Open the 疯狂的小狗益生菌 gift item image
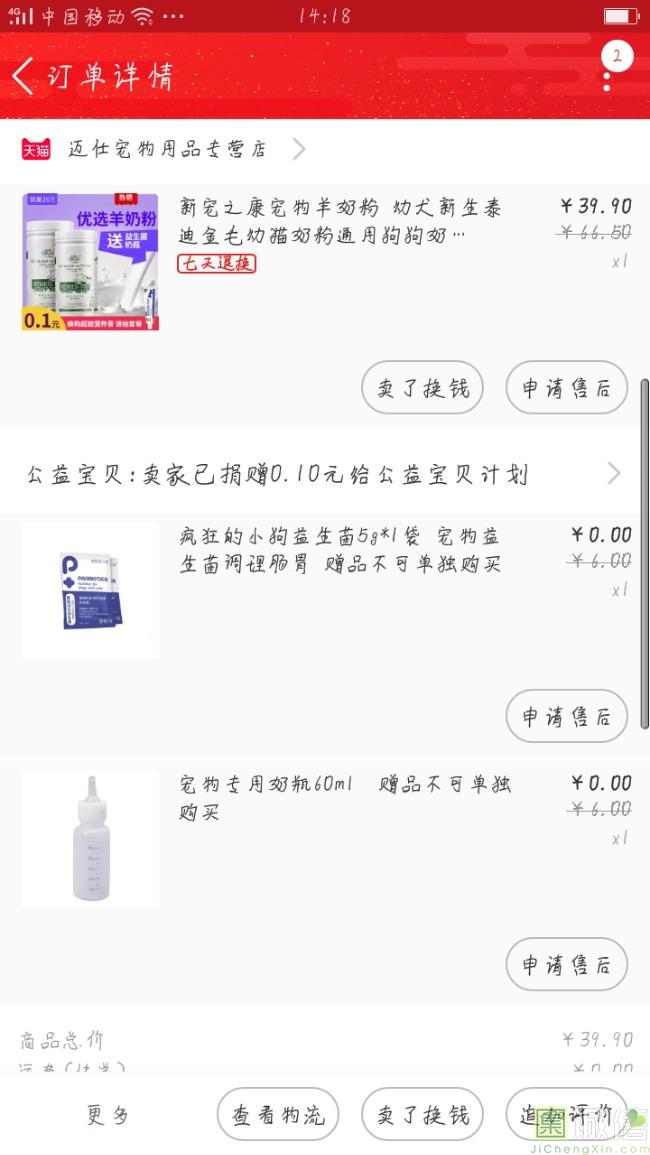Screen dimensions: 650x1155 click(x=90, y=590)
